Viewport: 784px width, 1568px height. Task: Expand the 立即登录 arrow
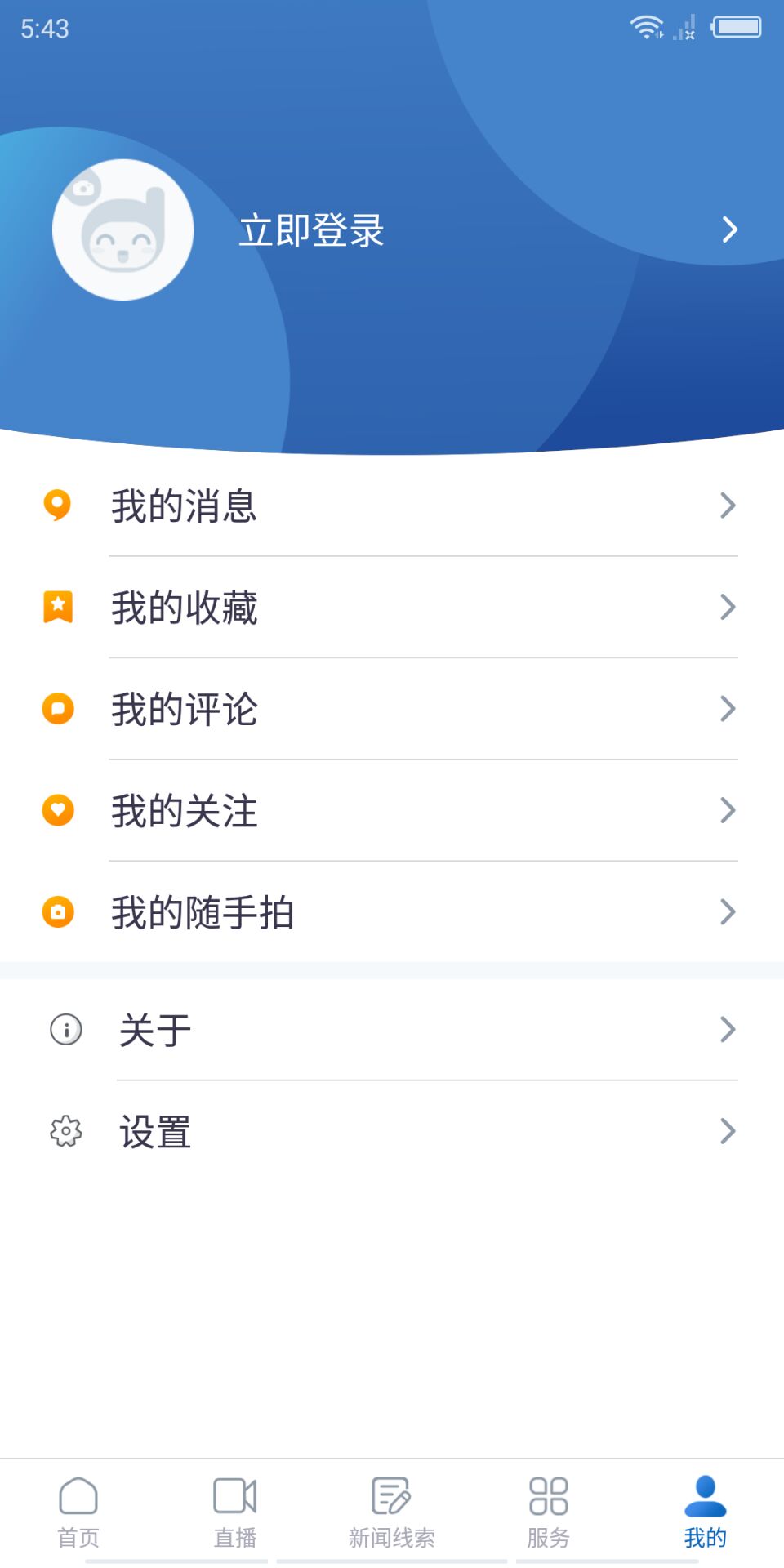729,230
